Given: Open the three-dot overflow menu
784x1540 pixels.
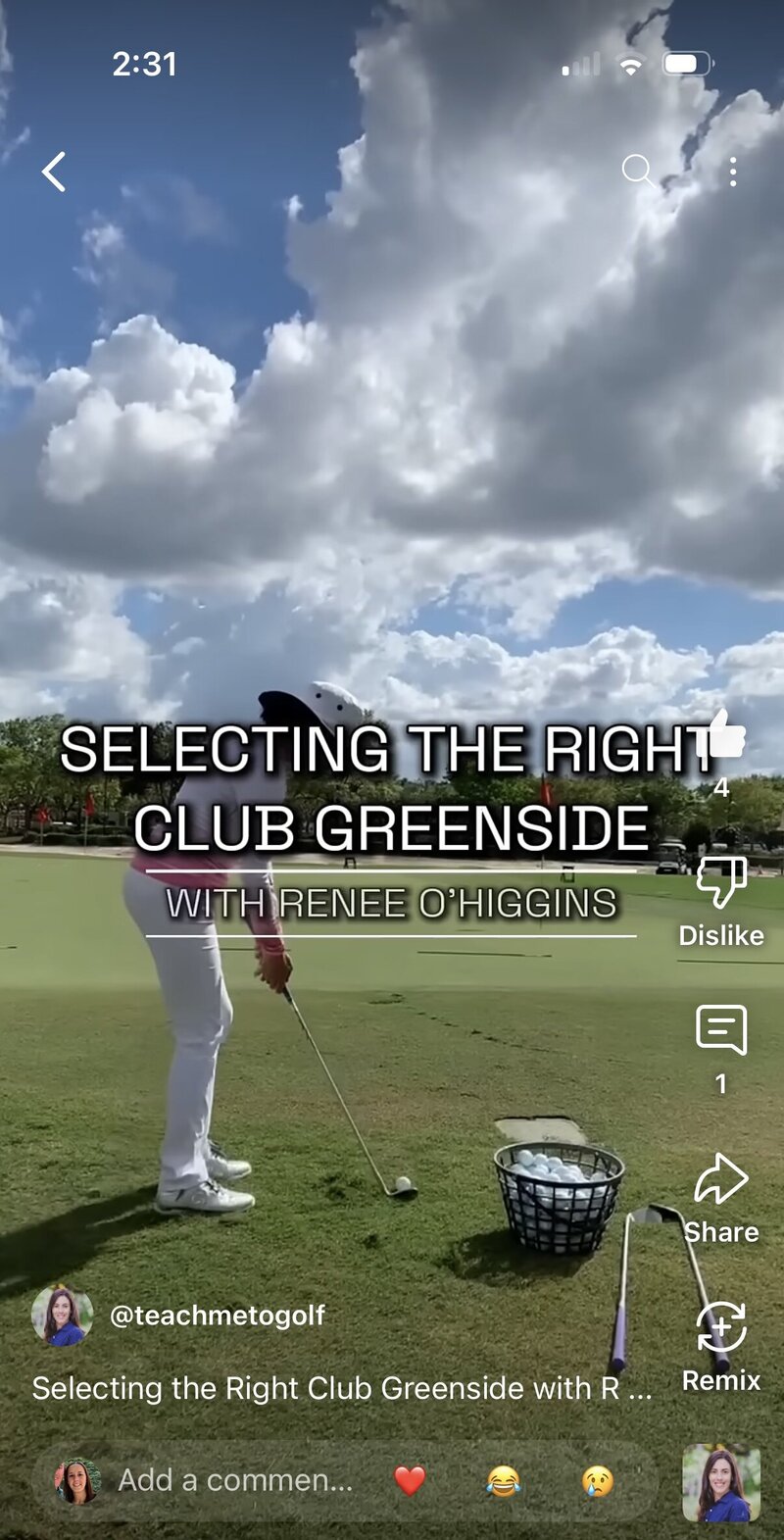Looking at the screenshot, I should click(x=733, y=172).
